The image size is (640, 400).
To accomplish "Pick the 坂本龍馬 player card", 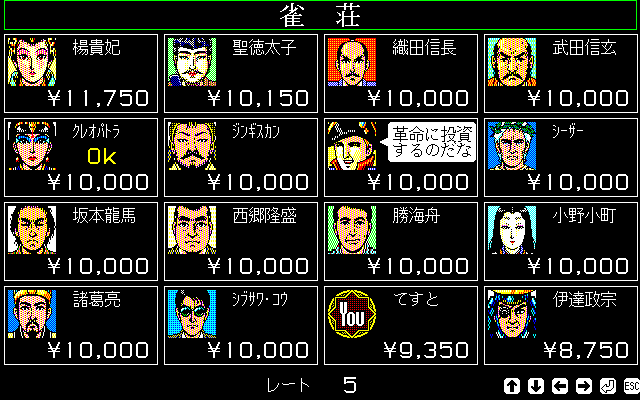I will coord(81,240).
